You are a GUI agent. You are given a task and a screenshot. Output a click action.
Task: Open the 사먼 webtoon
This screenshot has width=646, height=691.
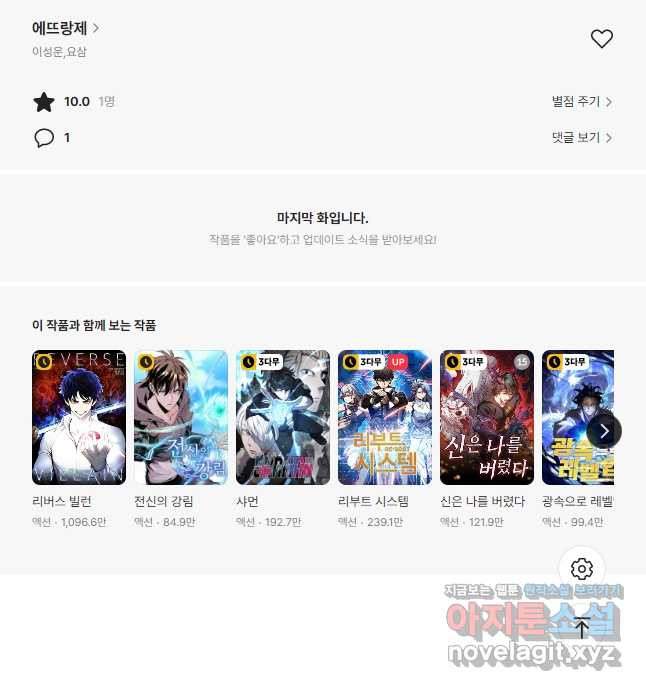click(x=283, y=418)
